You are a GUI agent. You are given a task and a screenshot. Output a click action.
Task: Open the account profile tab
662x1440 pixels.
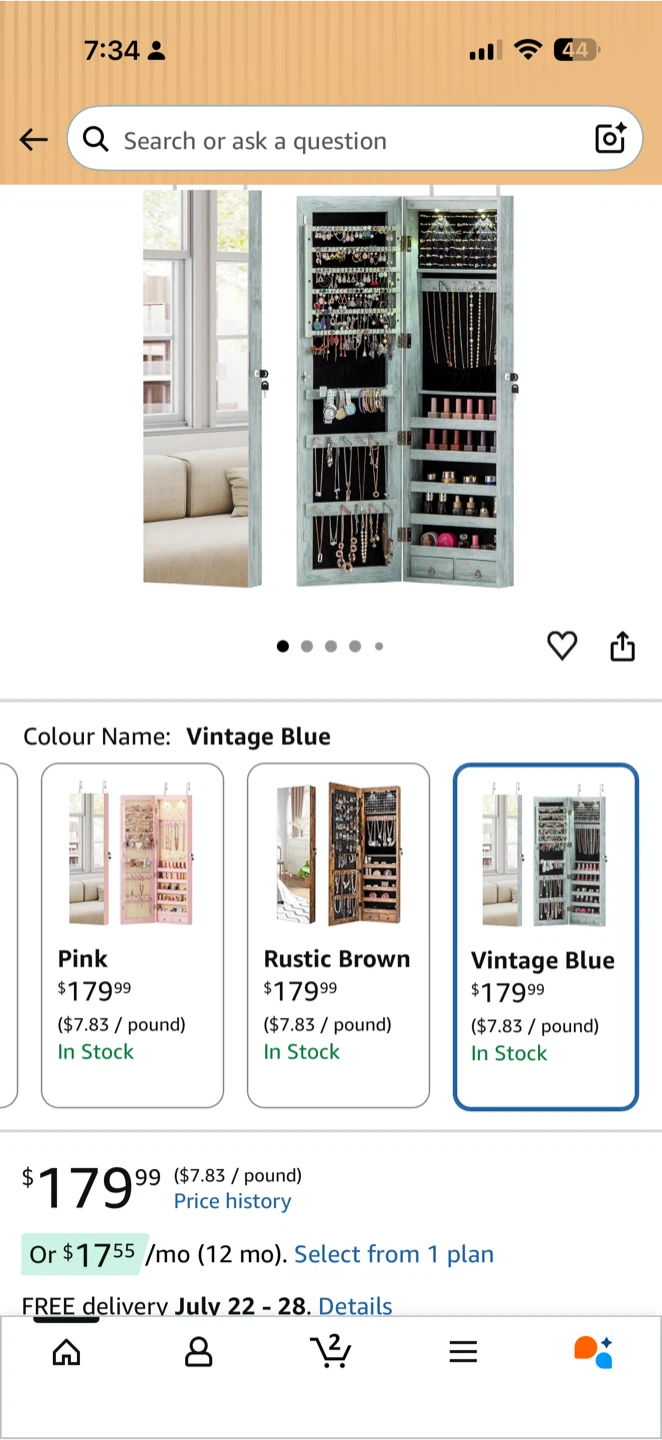[199, 1352]
